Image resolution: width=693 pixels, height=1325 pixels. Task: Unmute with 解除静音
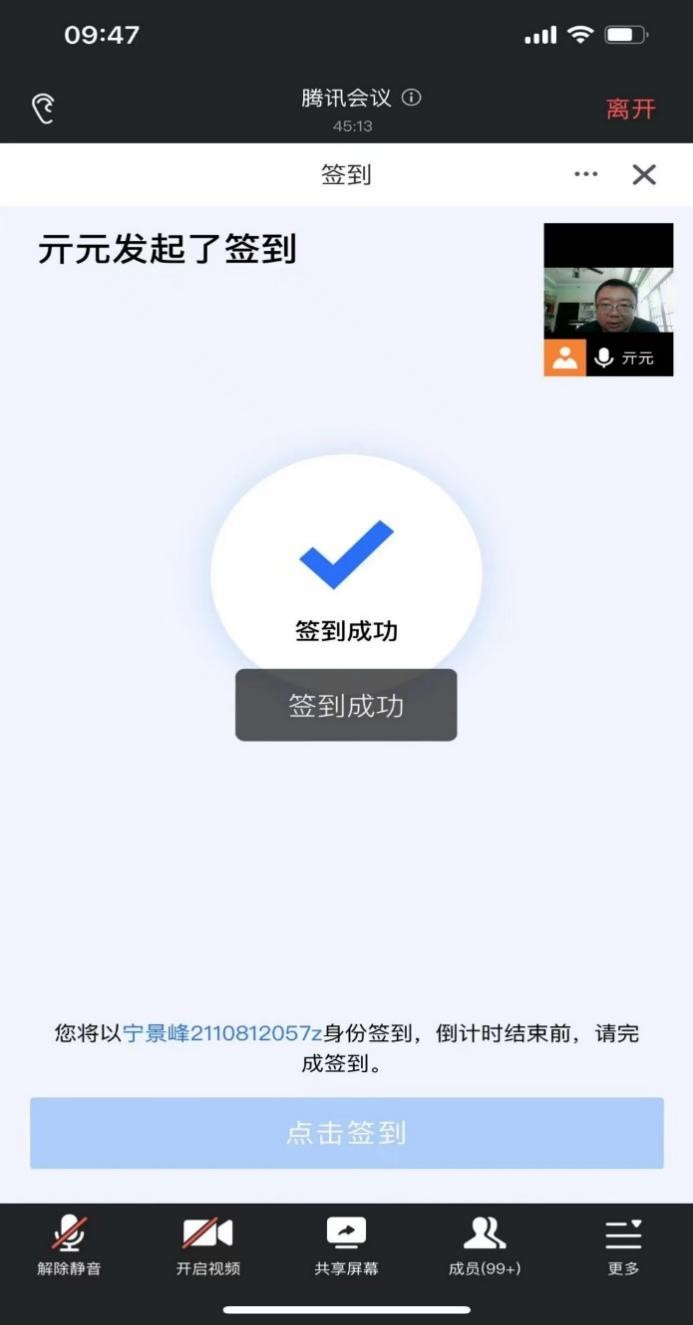click(x=69, y=1245)
